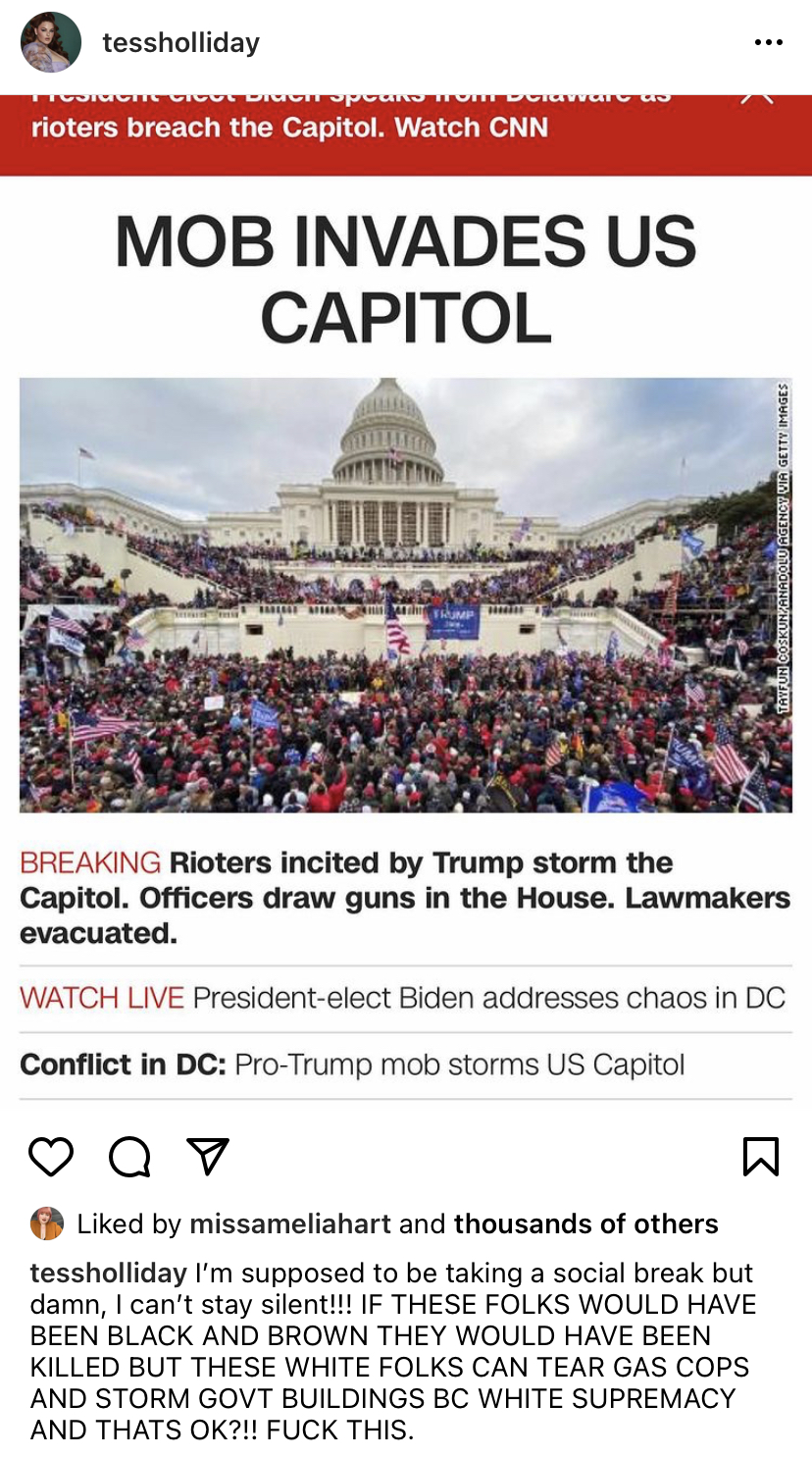Open tessholliday username in the caption
812x1457 pixels.
(x=109, y=1273)
